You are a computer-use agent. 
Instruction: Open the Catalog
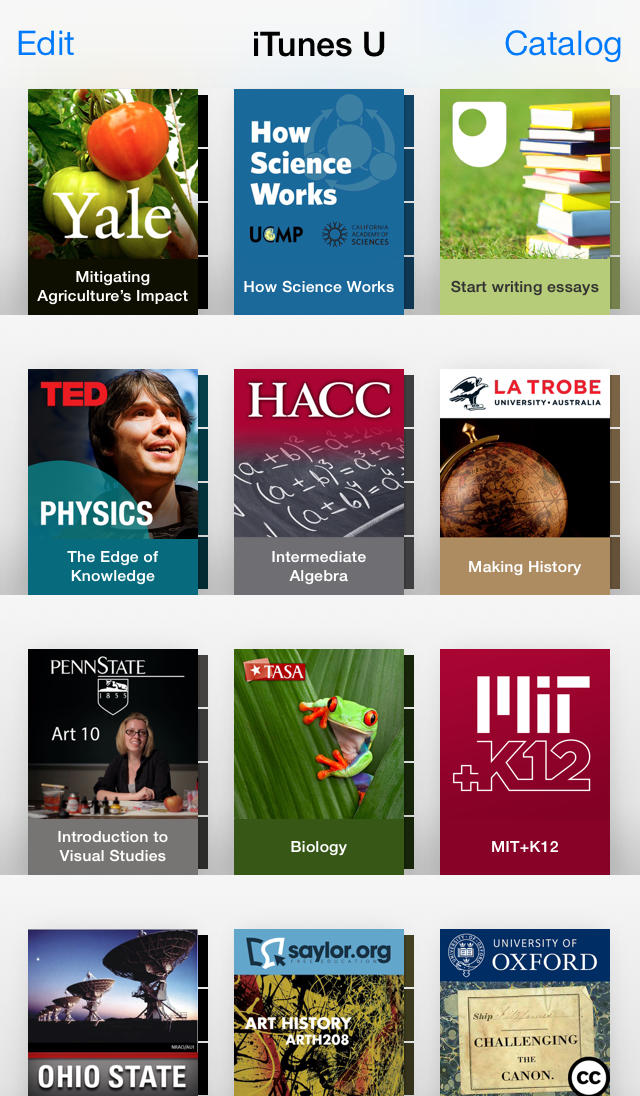tap(562, 44)
